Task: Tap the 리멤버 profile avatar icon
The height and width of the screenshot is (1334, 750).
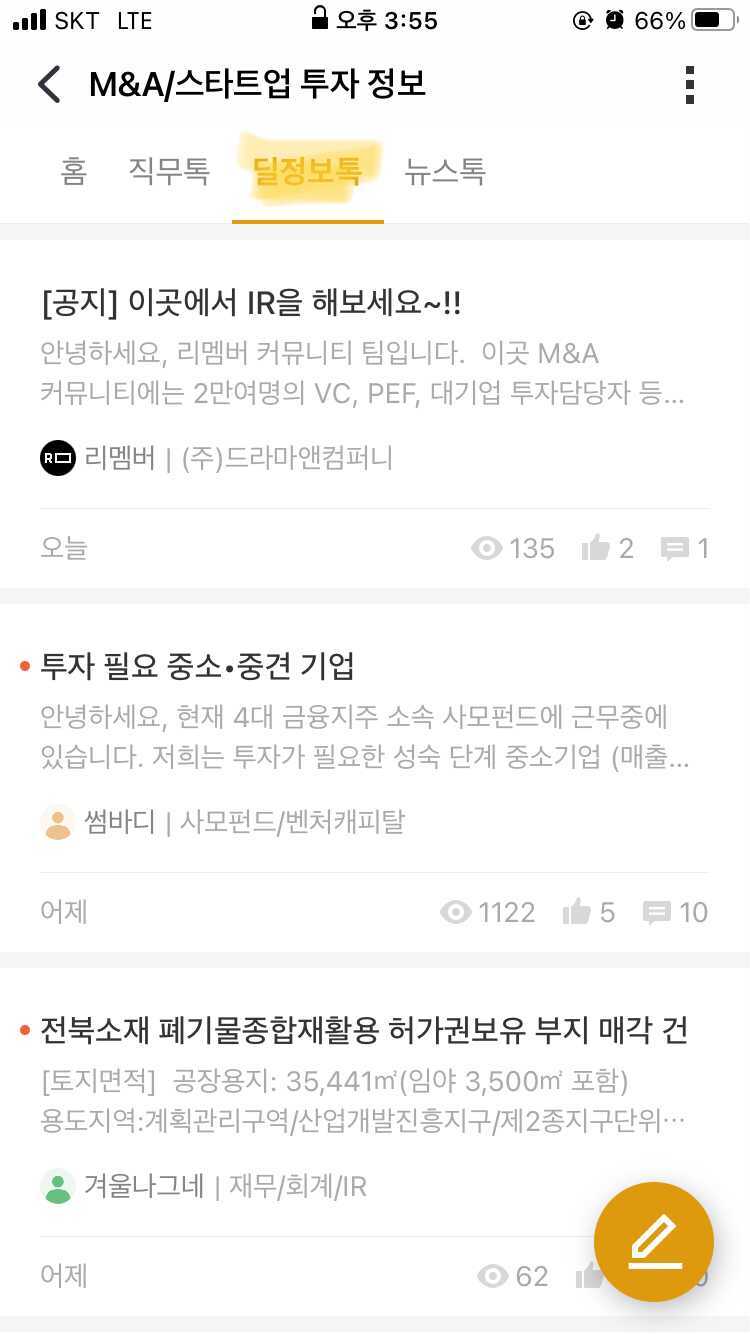Action: point(57,457)
